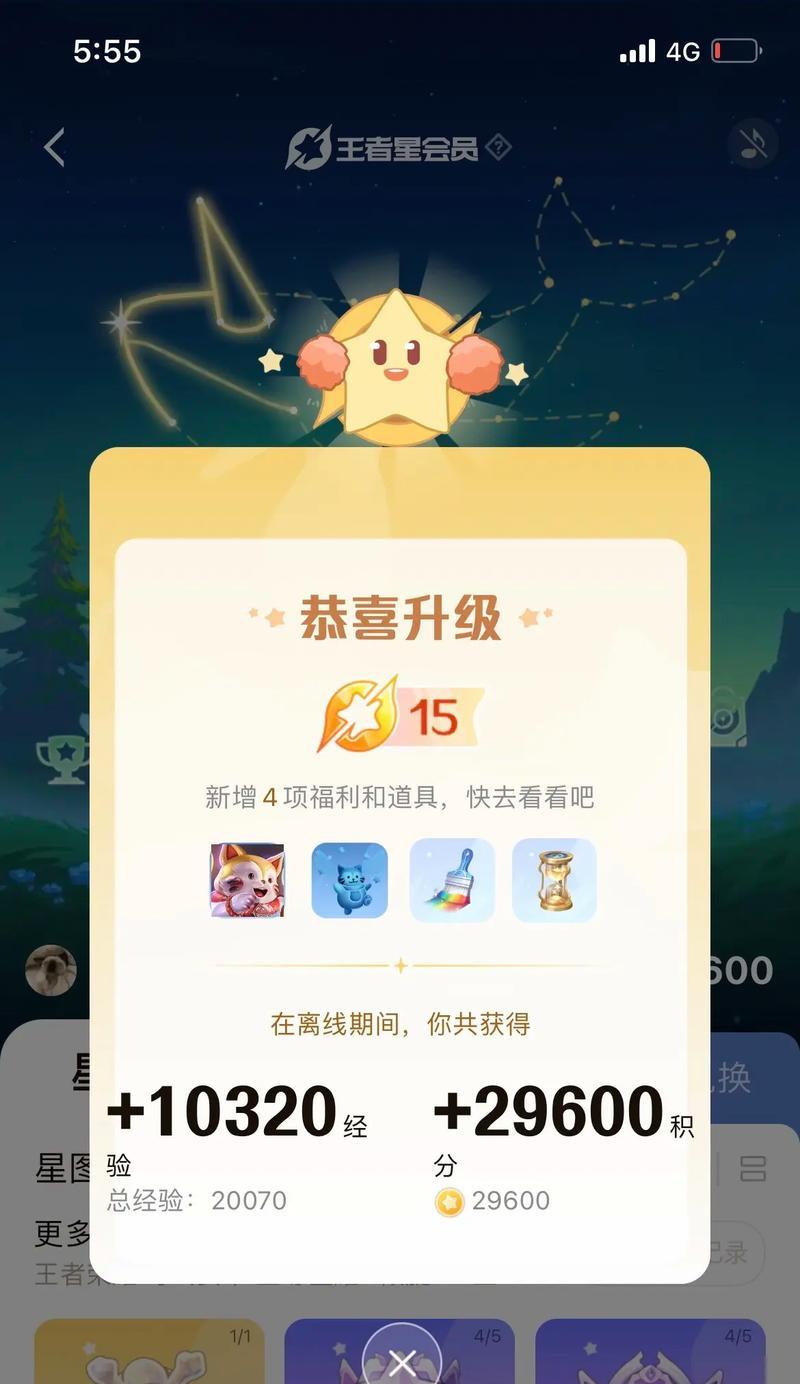The width and height of the screenshot is (800, 1384).
Task: Close the 恭喜升级 upgrade popup
Action: 402,1358
